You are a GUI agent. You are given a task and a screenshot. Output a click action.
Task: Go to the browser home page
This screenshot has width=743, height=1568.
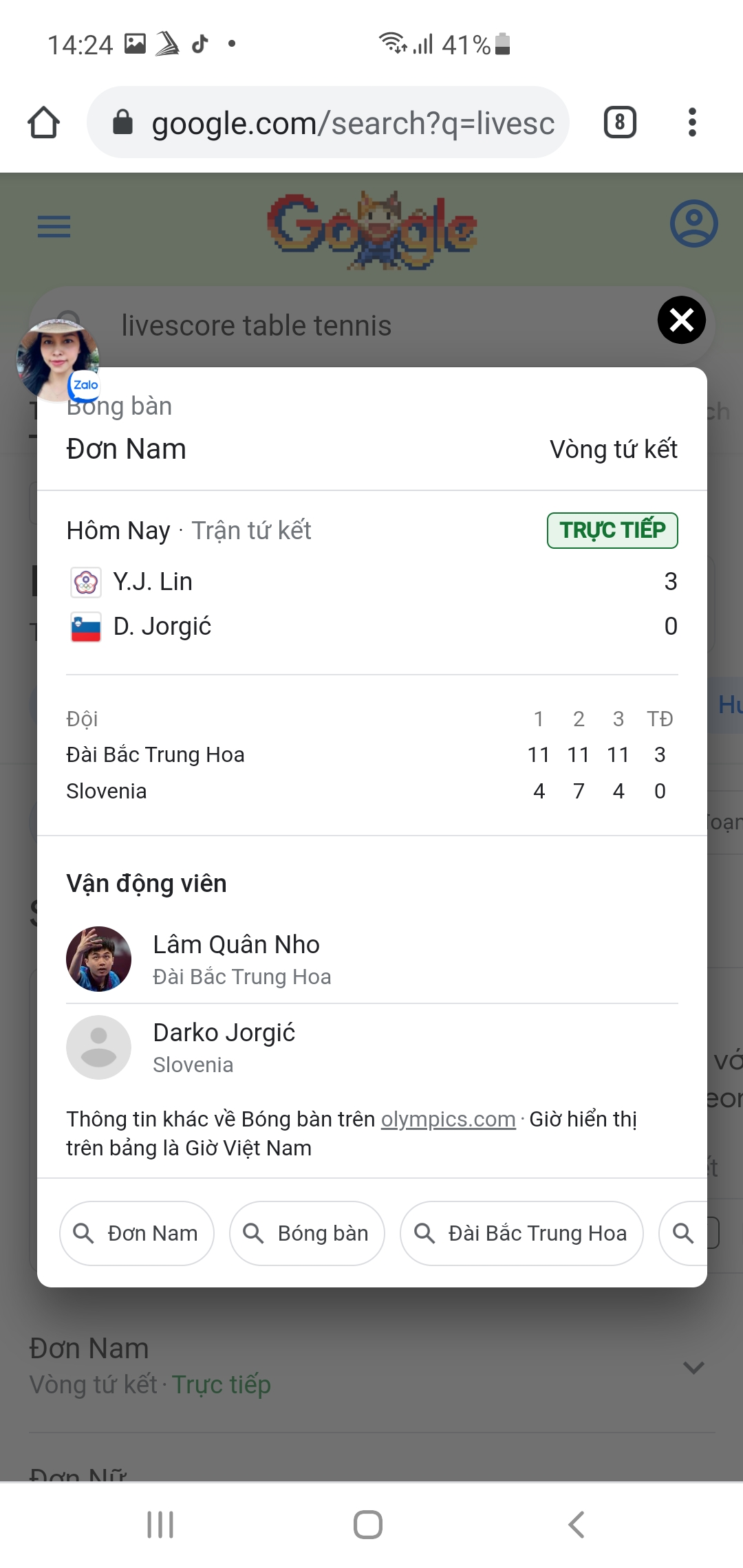pos(44,122)
